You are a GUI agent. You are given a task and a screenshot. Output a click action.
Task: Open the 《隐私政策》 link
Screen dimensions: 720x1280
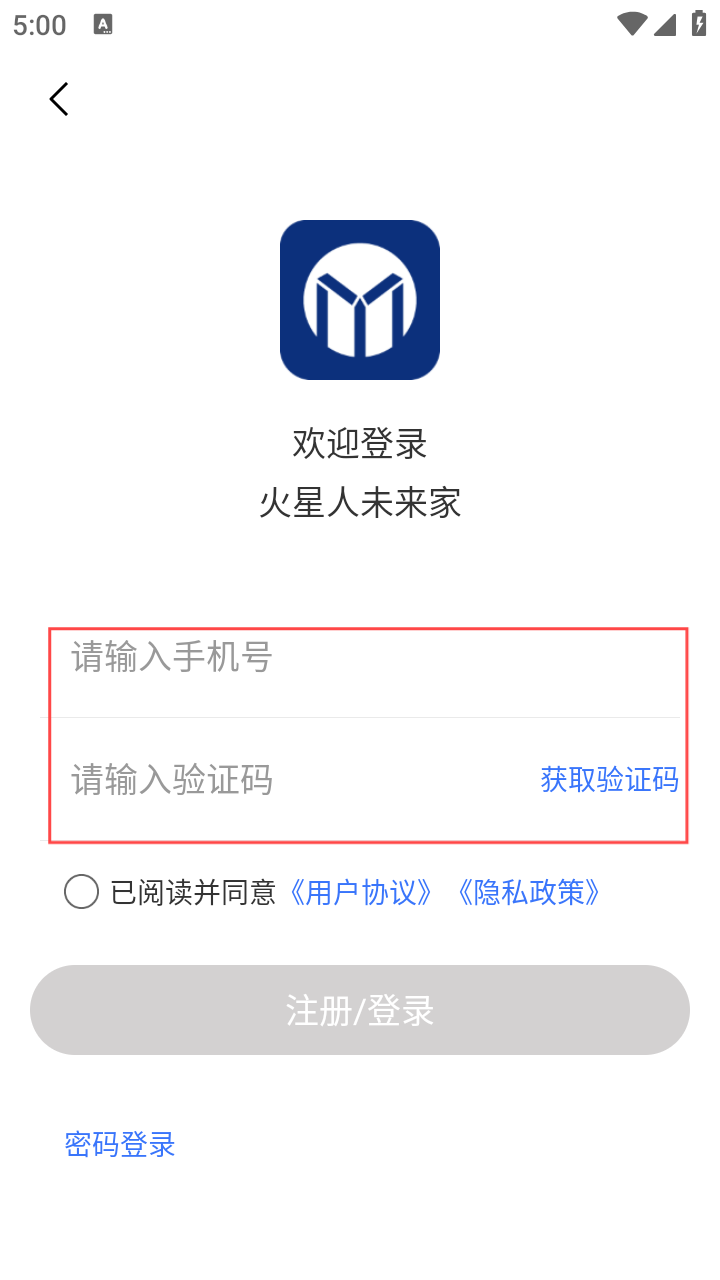(x=528, y=892)
